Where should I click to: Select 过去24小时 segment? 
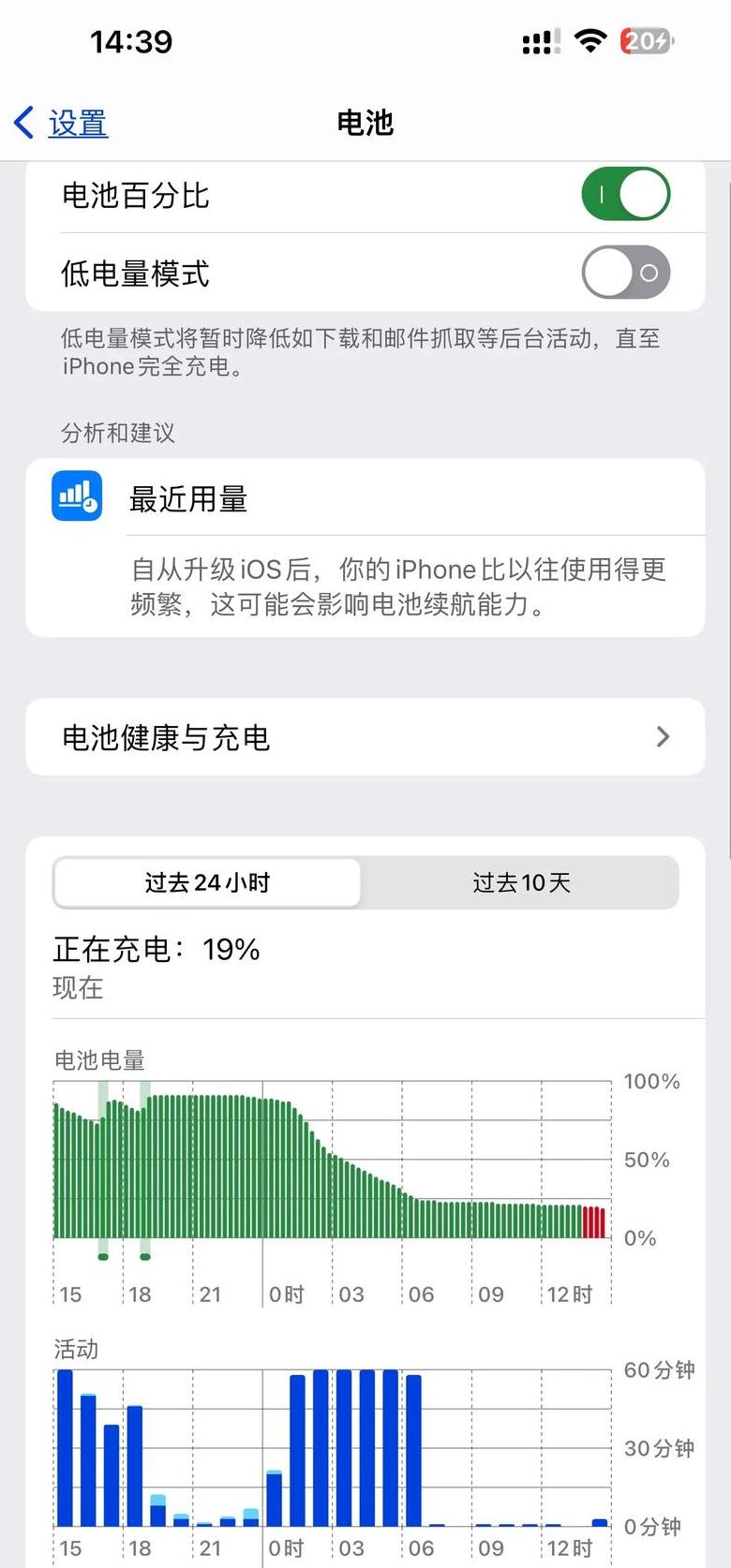pos(207,882)
